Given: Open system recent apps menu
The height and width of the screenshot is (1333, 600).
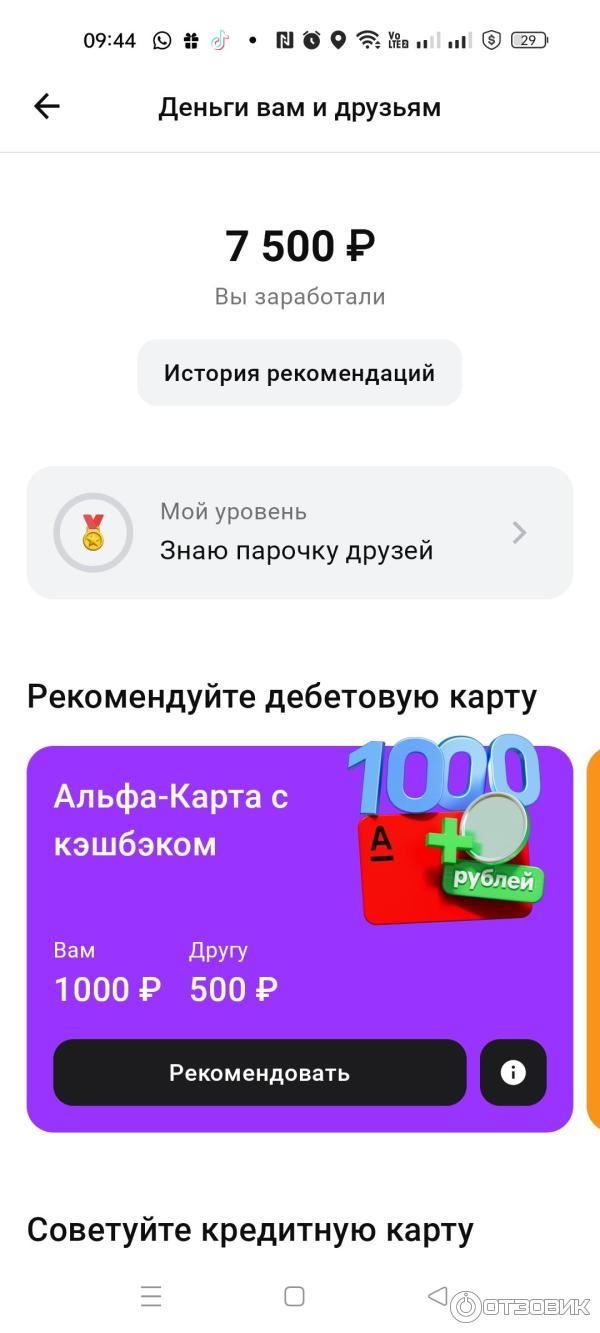Looking at the screenshot, I should (x=151, y=1297).
